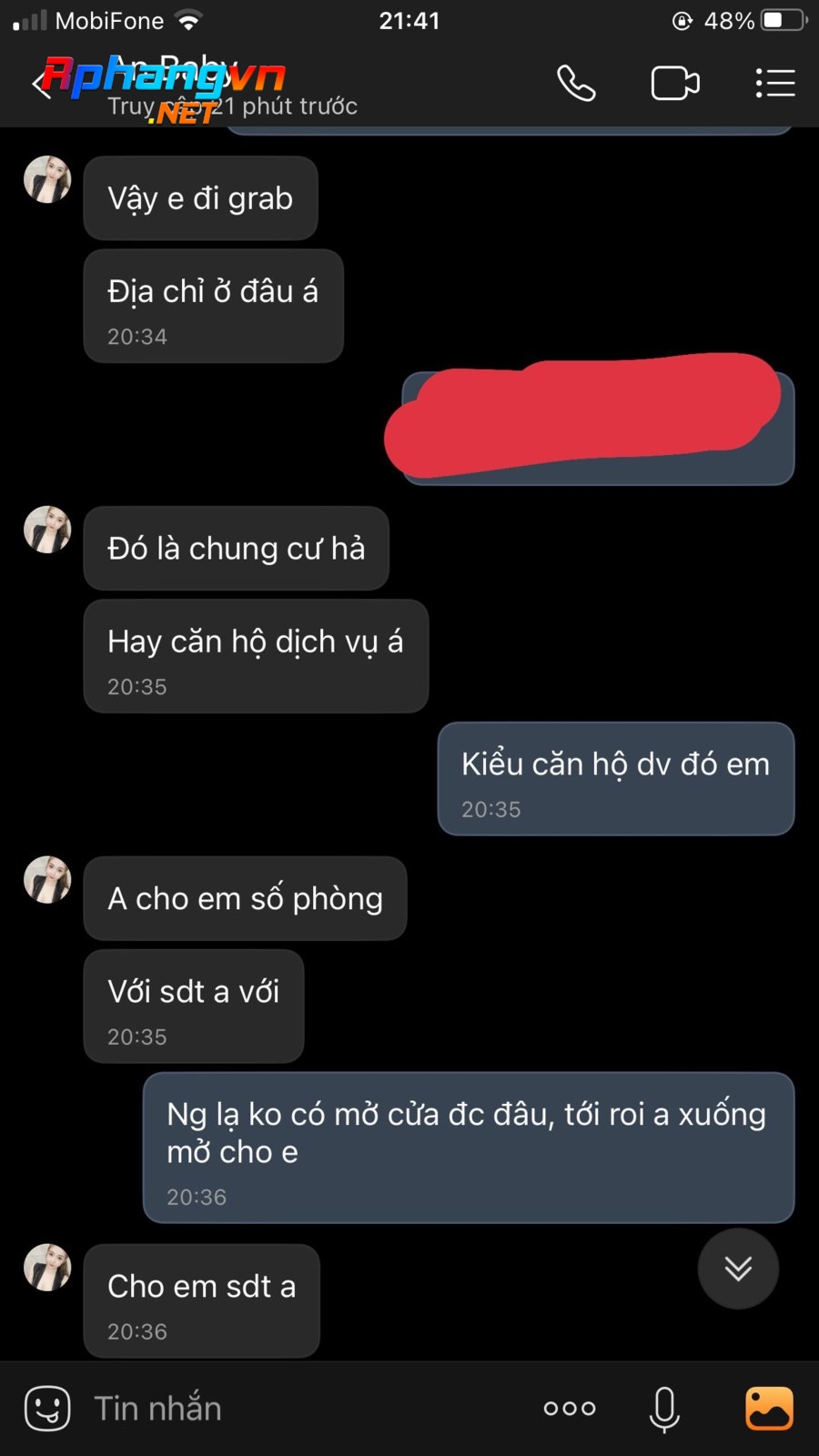
Task: Record a voice message
Action: click(x=664, y=1409)
